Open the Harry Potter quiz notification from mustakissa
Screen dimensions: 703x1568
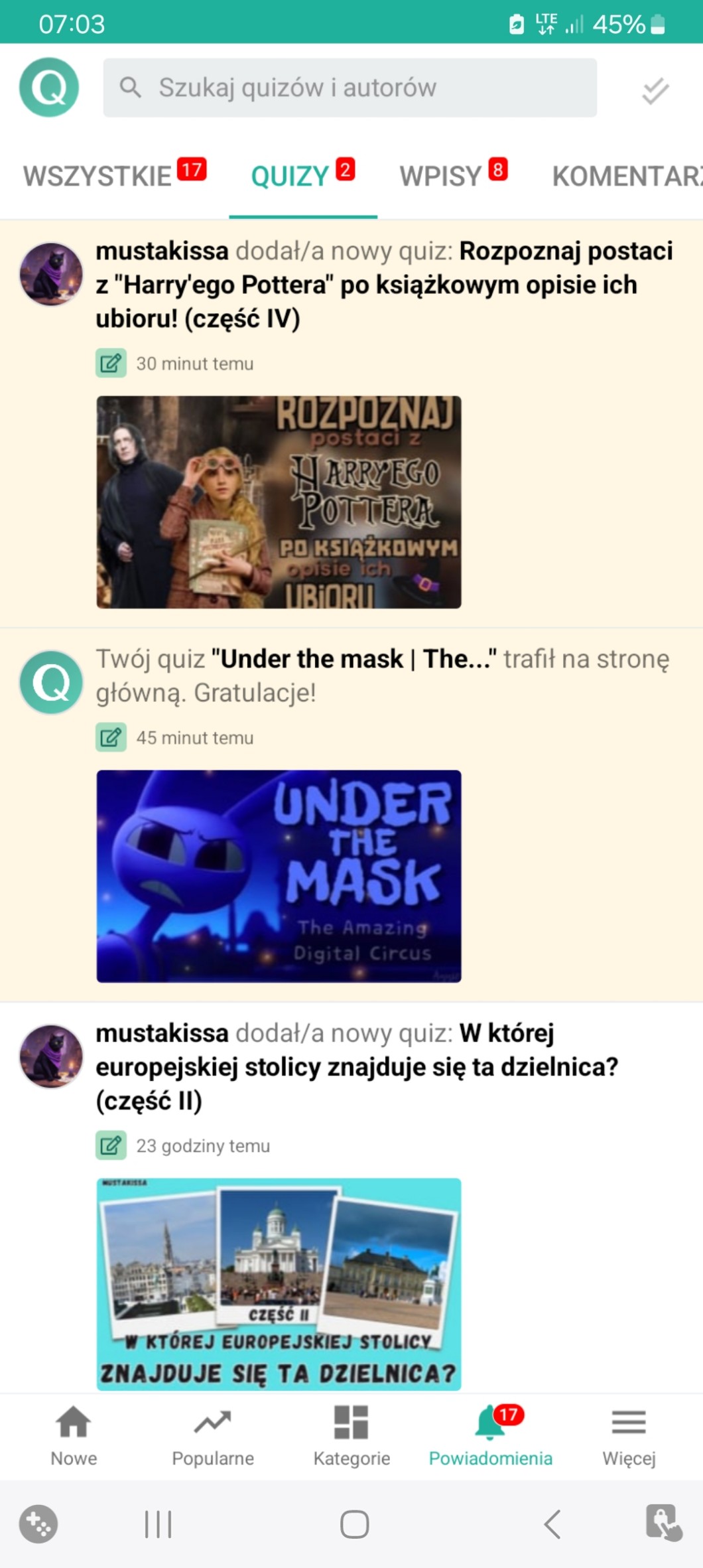pos(385,284)
